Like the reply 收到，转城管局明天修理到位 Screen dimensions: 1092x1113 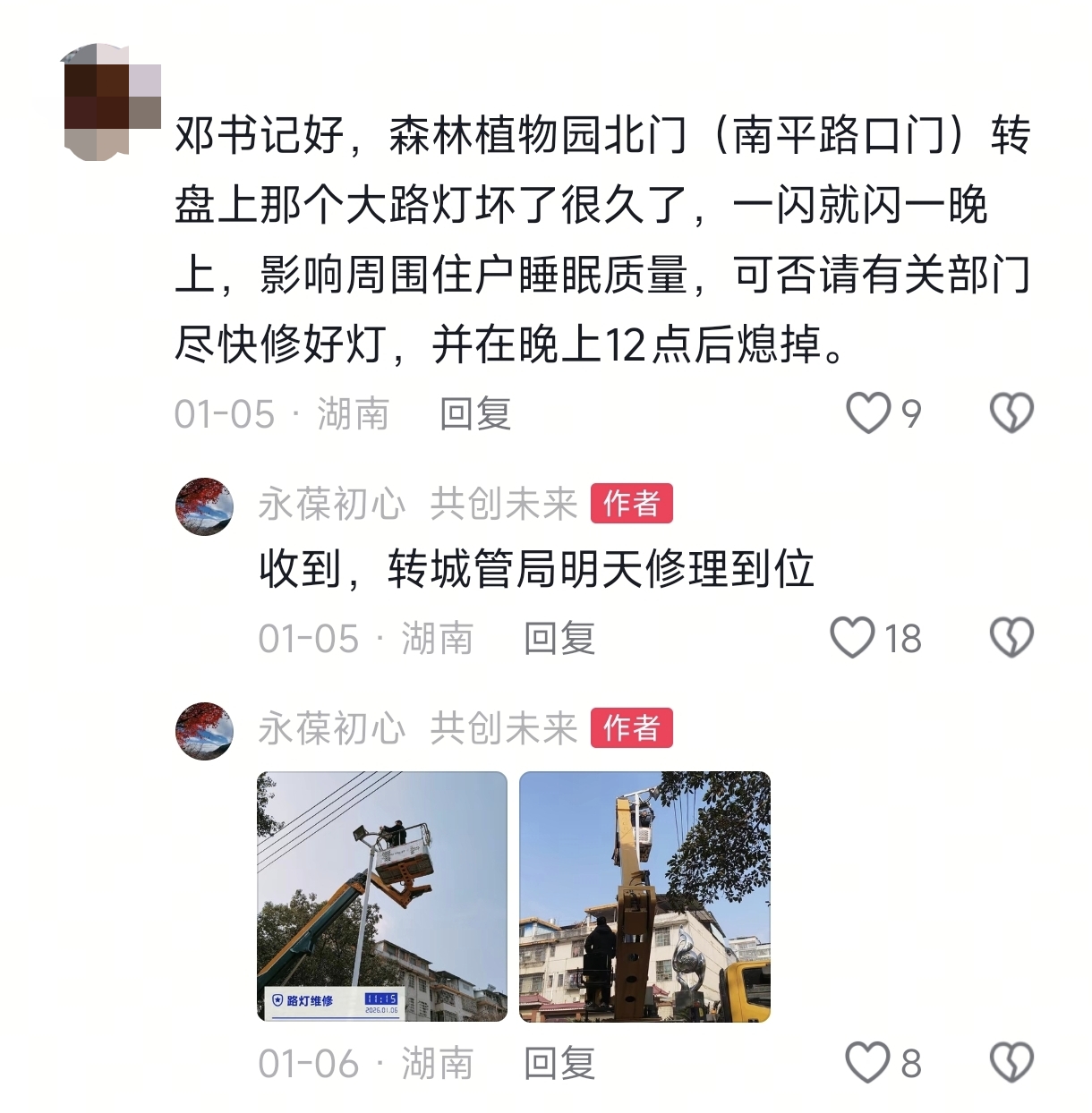[x=852, y=638]
